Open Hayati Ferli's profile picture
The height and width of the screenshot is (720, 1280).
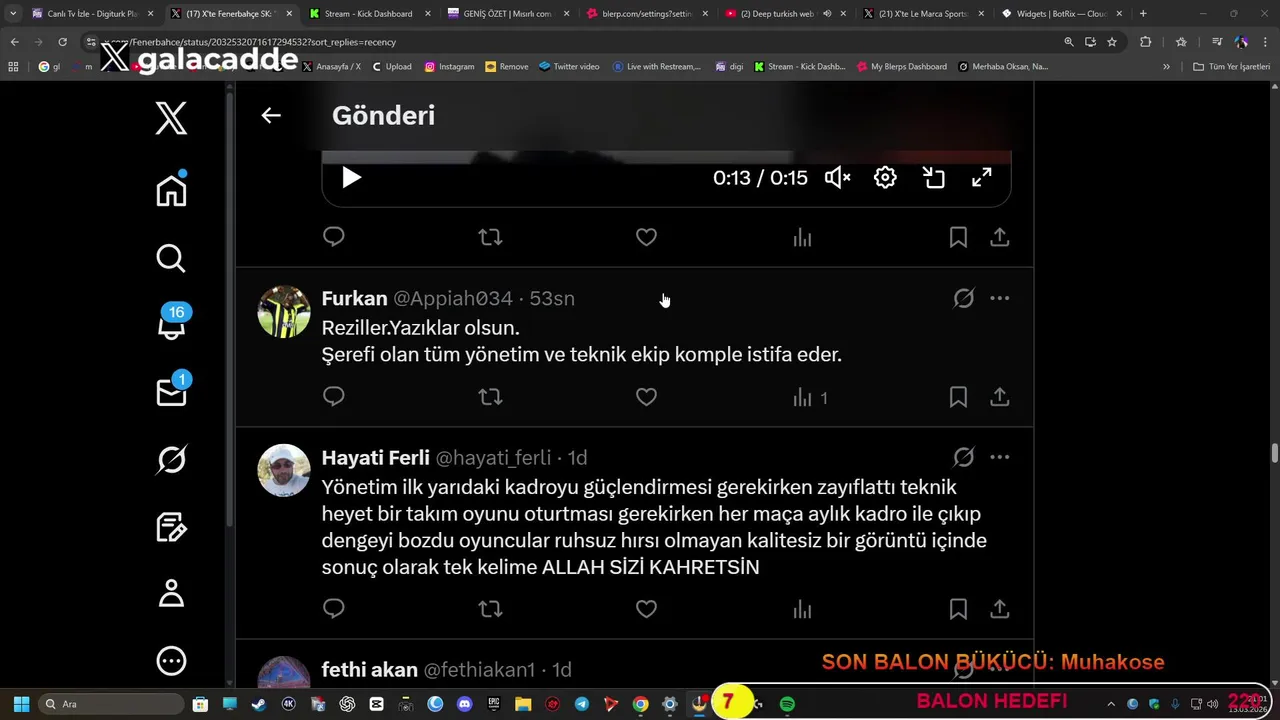pyautogui.click(x=284, y=470)
